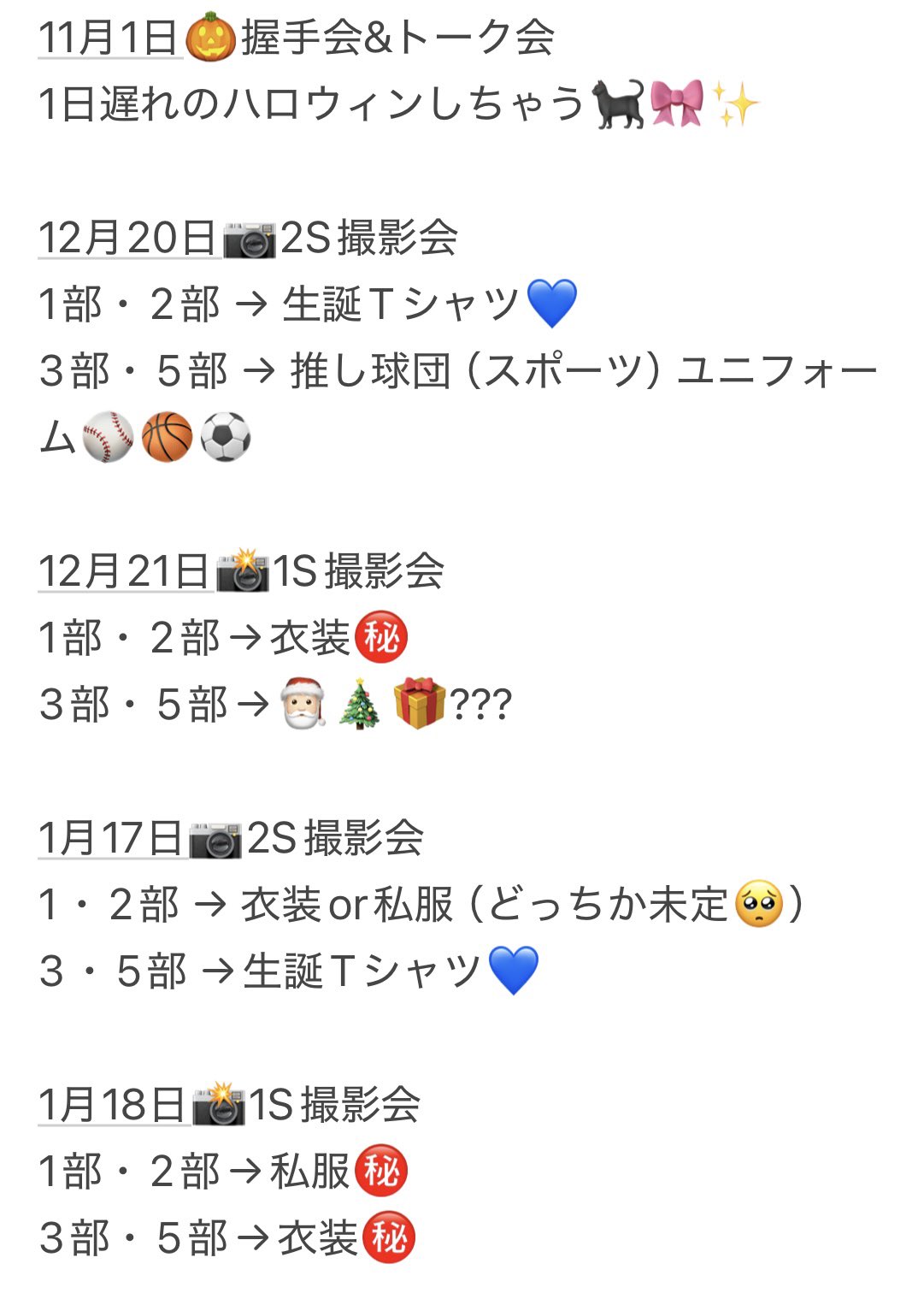Image resolution: width=924 pixels, height=1293 pixels.
Task: Open the underlined 11月1日 date link
Action: pyautogui.click(x=109, y=38)
